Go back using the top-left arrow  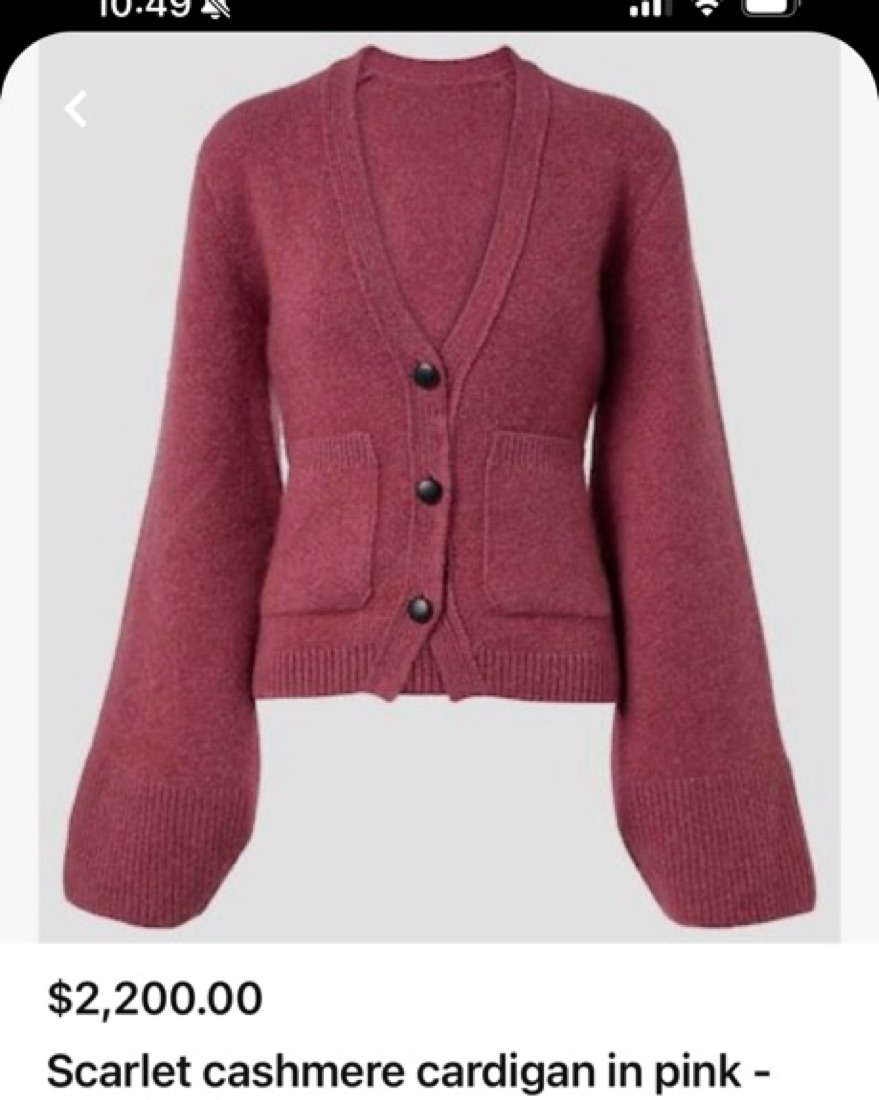click(x=76, y=109)
